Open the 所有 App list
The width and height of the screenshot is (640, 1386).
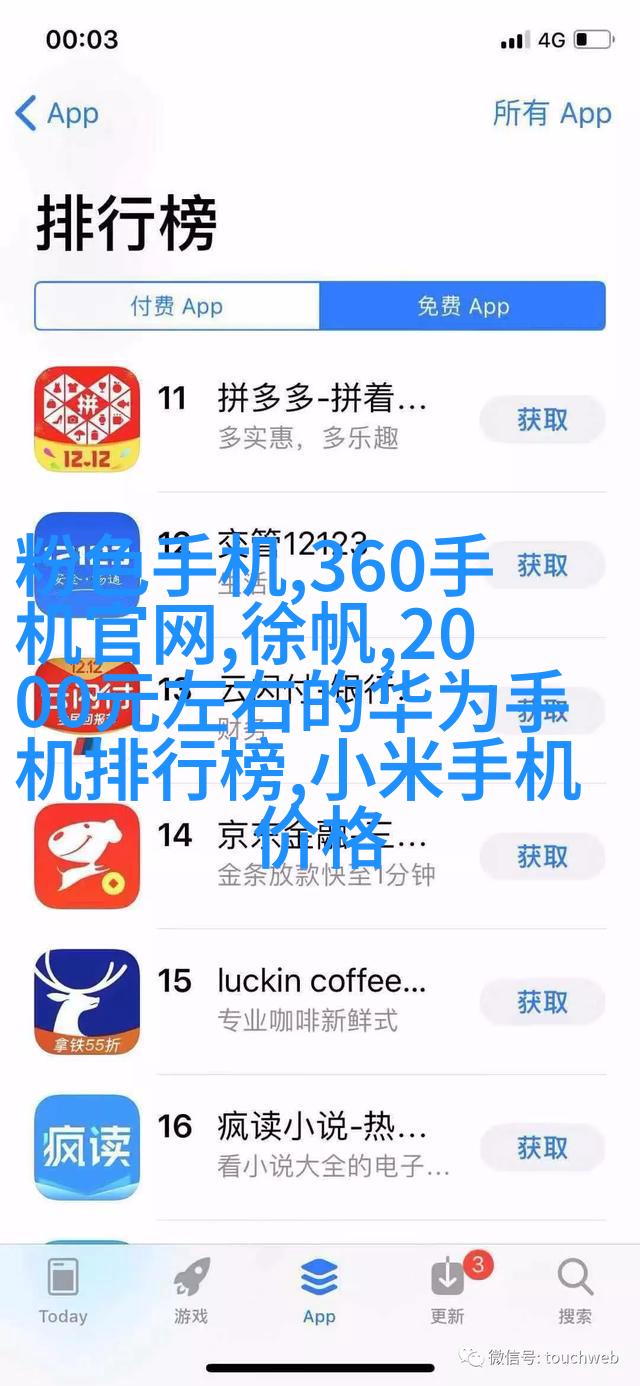(x=551, y=113)
